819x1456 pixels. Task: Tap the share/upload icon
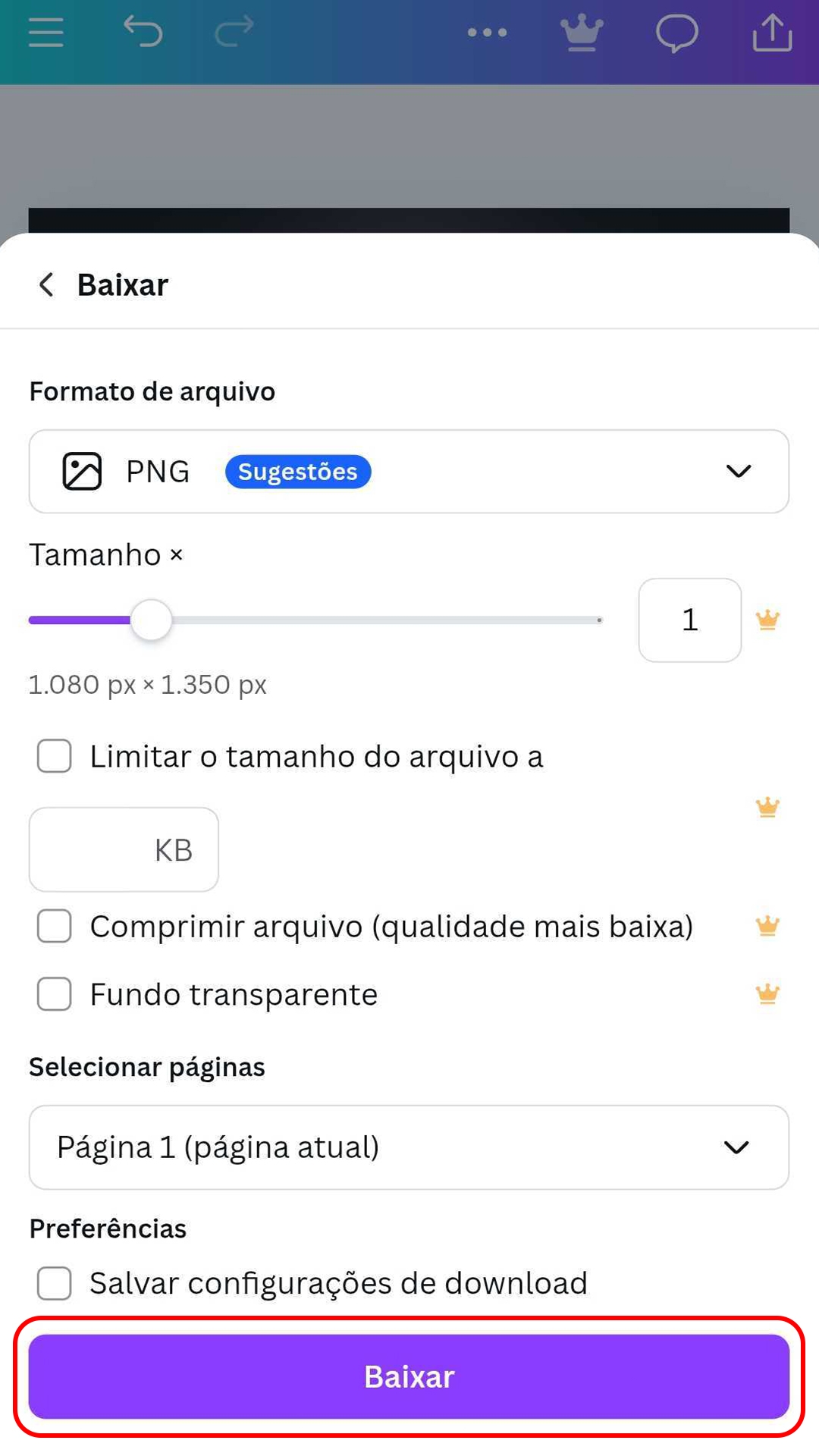point(773,32)
